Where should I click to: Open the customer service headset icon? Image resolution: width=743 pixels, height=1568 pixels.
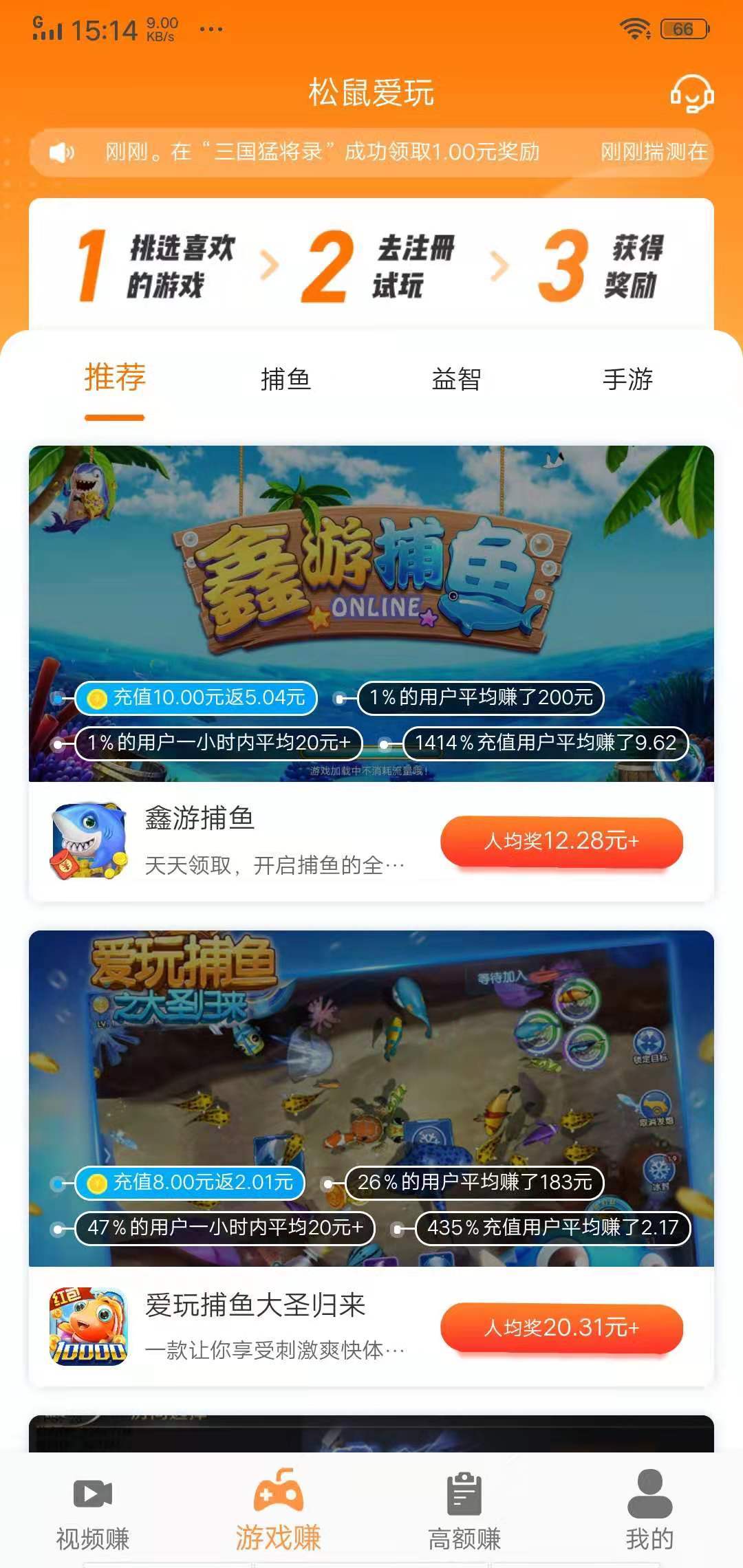click(691, 93)
